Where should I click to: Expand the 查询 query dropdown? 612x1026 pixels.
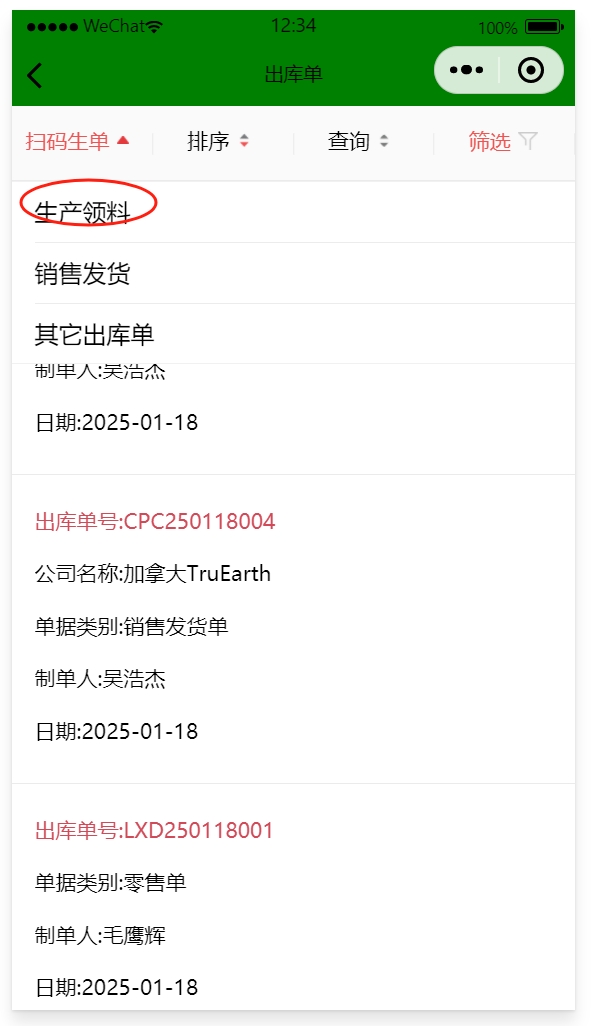(358, 142)
